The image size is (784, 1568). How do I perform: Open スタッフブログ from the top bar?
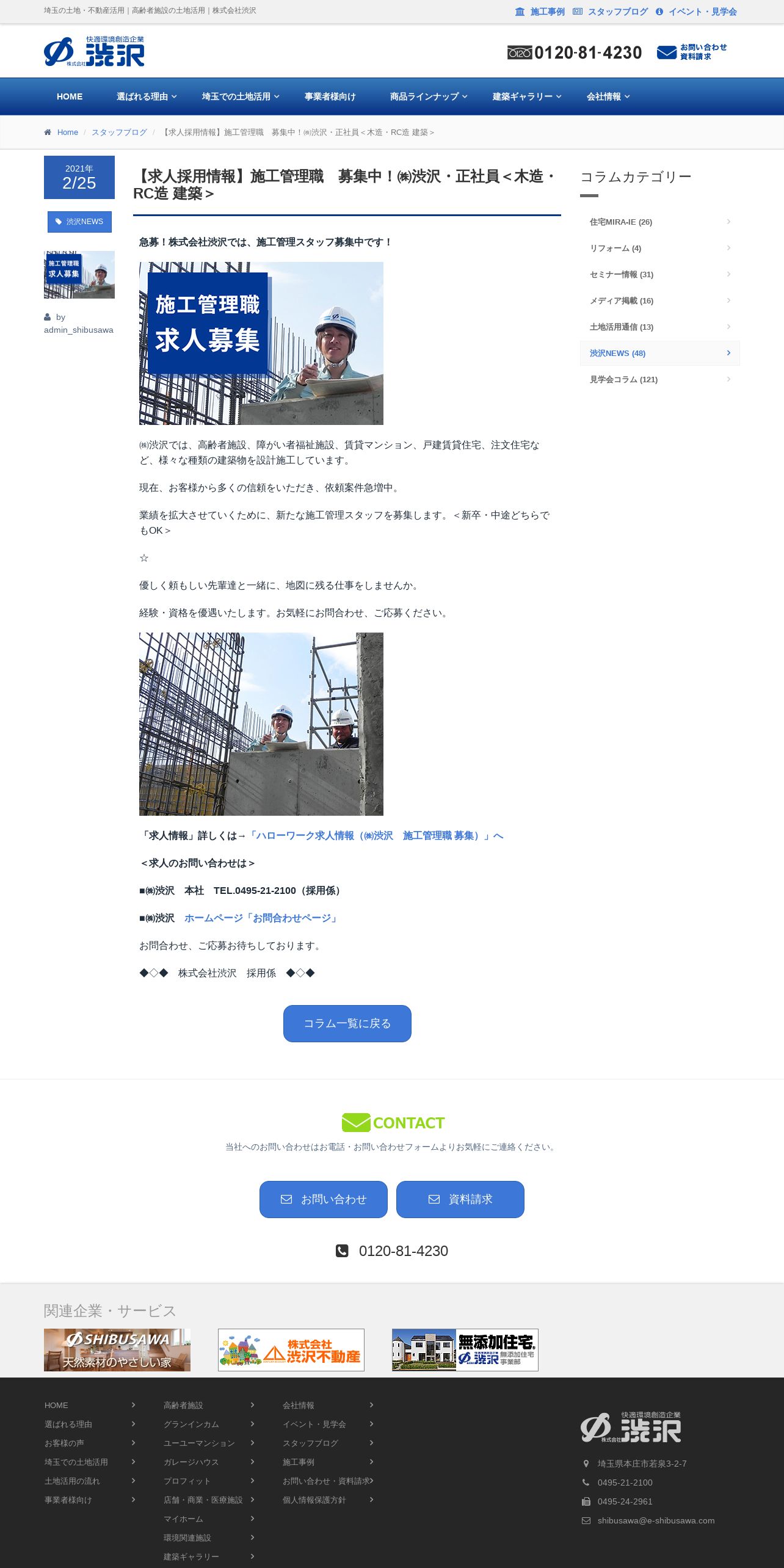610,12
